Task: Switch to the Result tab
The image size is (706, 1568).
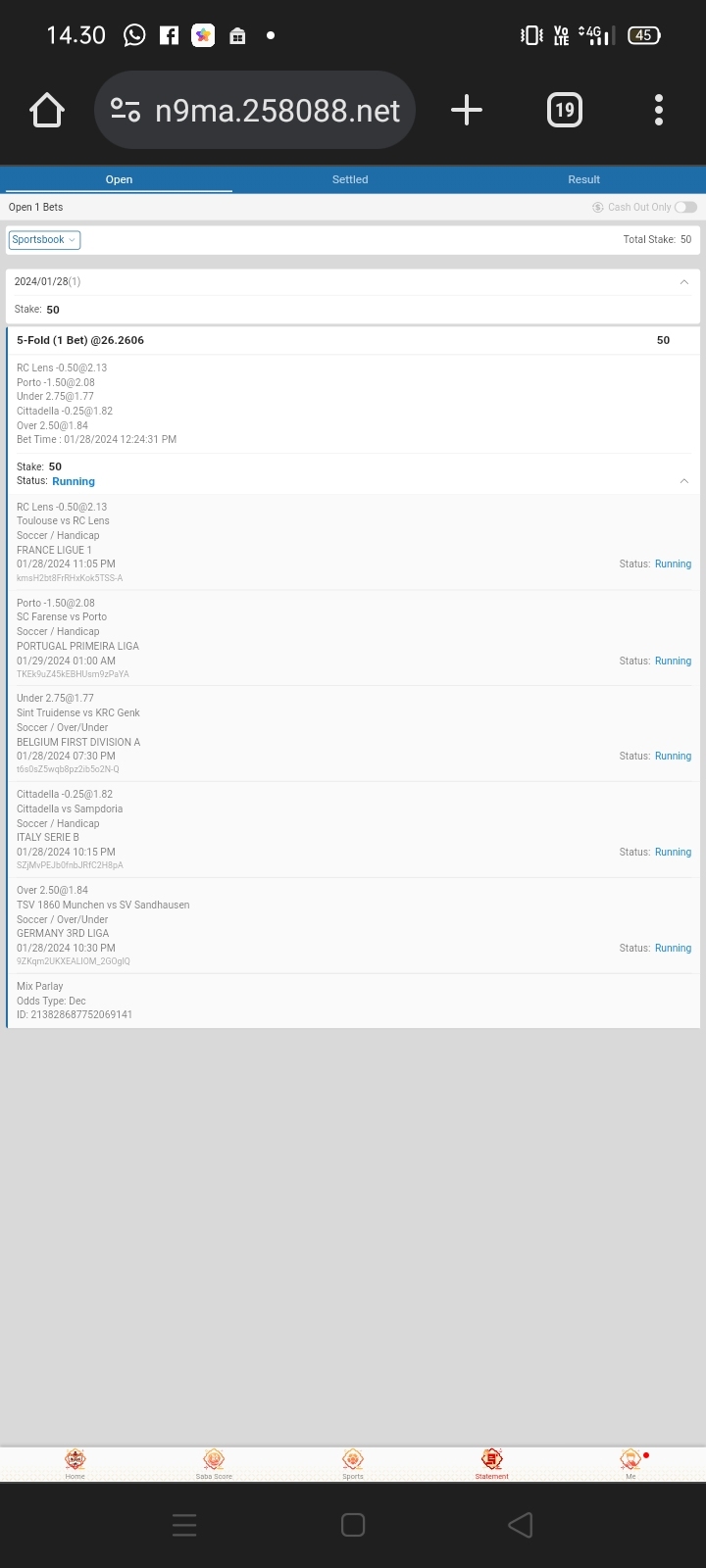Action: coord(583,179)
